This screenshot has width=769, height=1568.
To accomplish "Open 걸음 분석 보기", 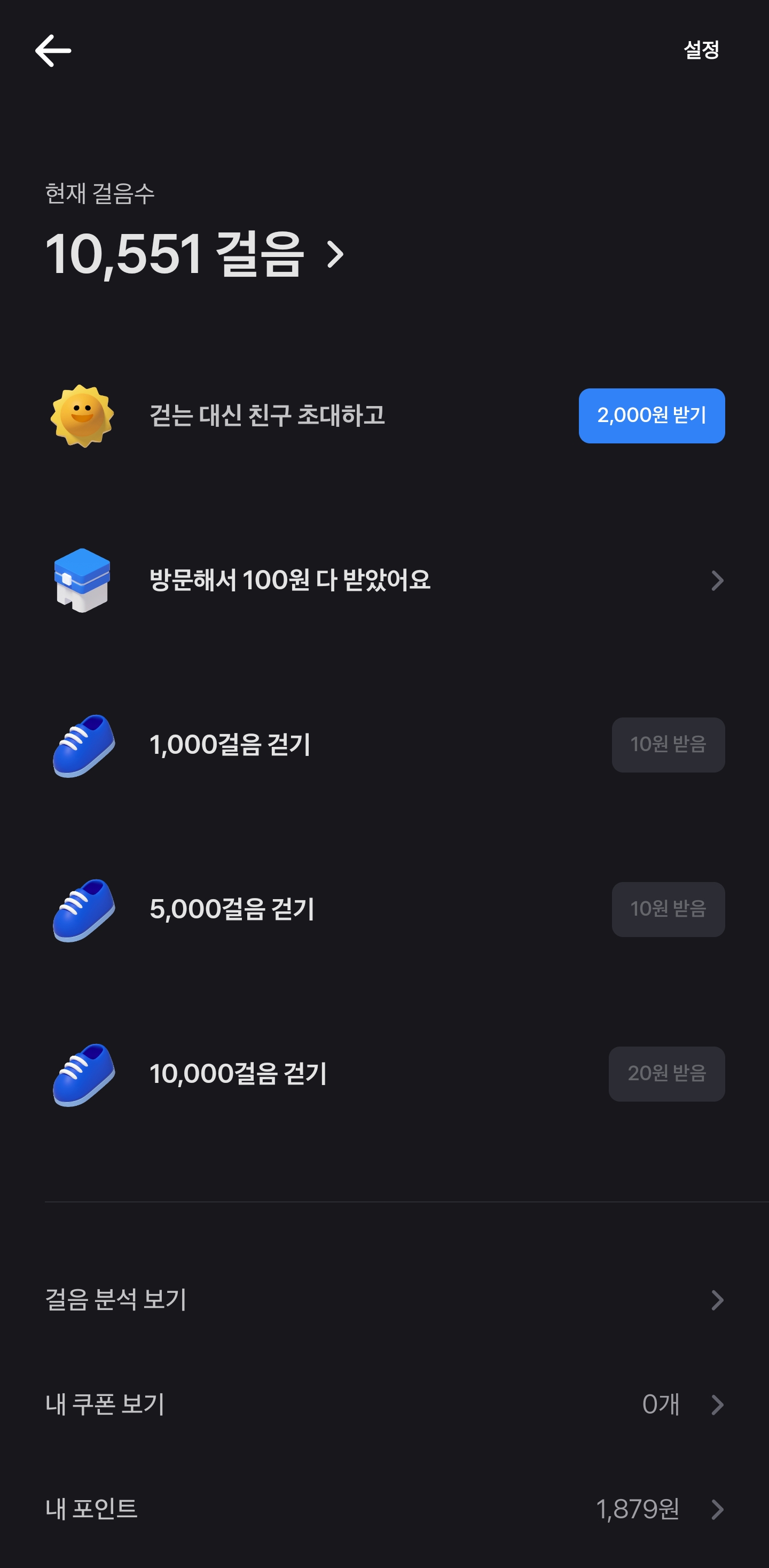I will pyautogui.click(x=384, y=1300).
